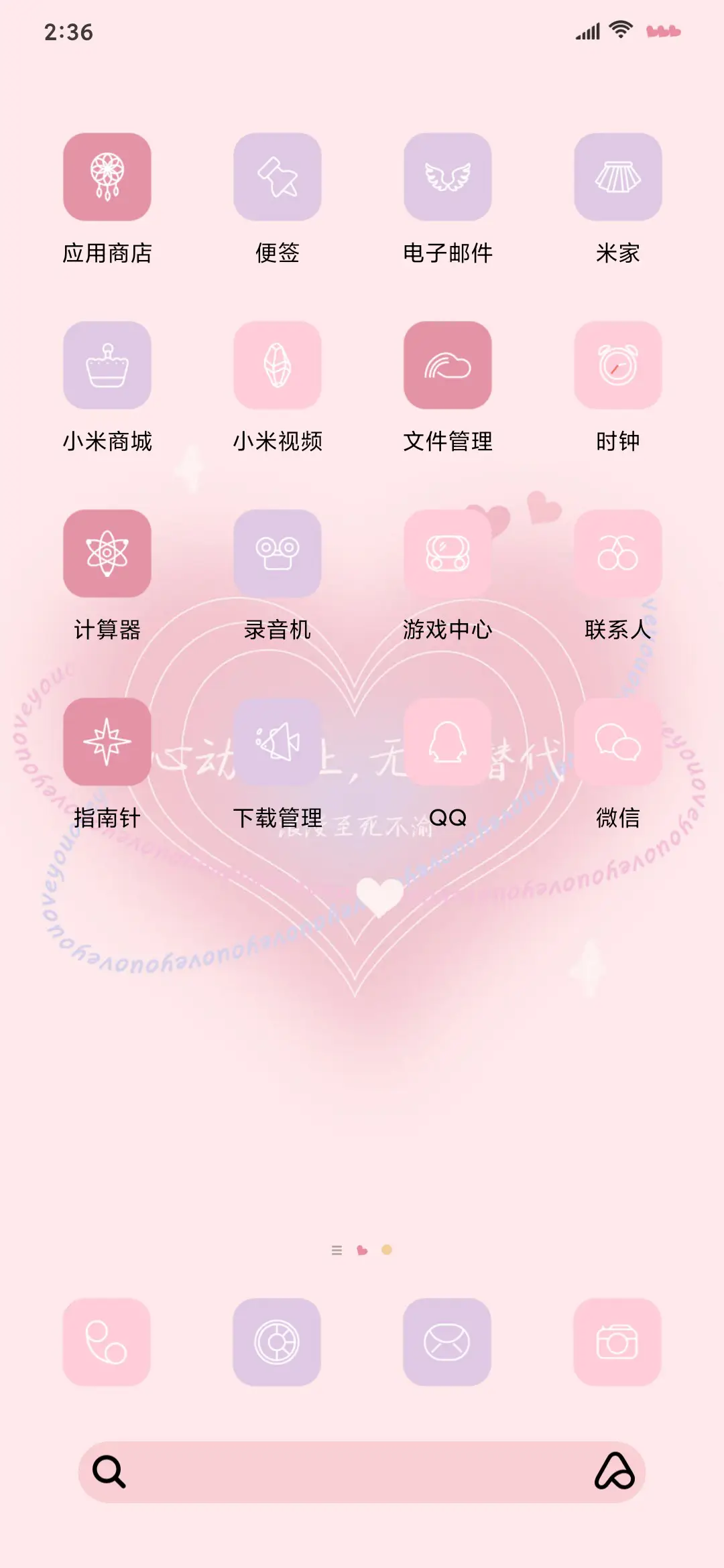The image size is (724, 1568).
Task: Open the 联系人 contacts app
Action: pos(617,553)
